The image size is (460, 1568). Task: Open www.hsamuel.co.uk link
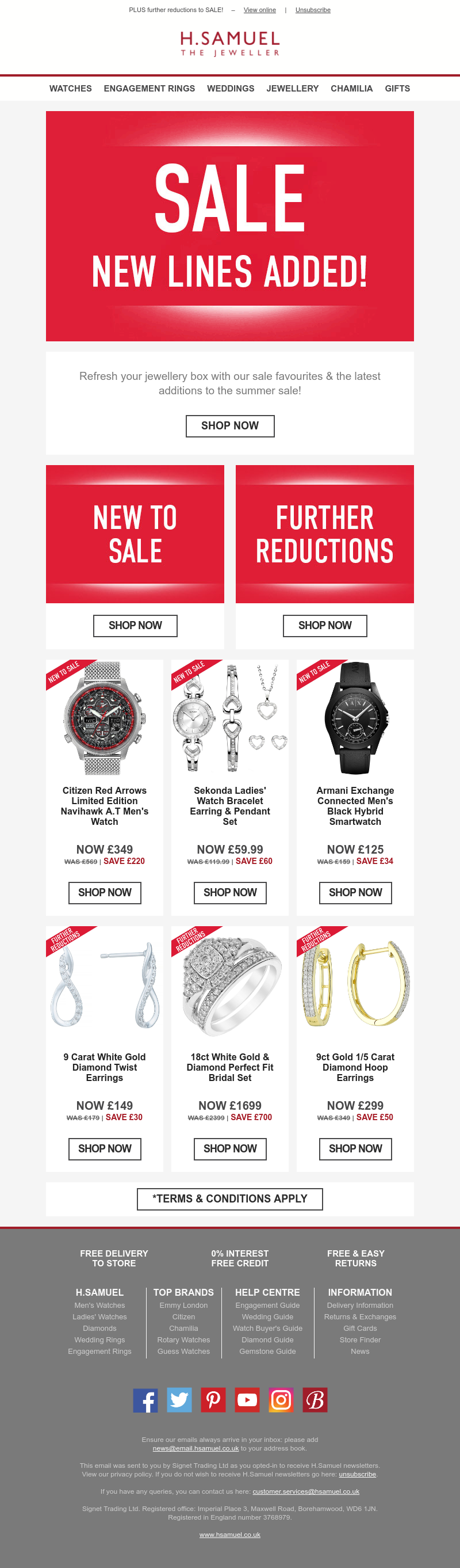coord(229,1535)
